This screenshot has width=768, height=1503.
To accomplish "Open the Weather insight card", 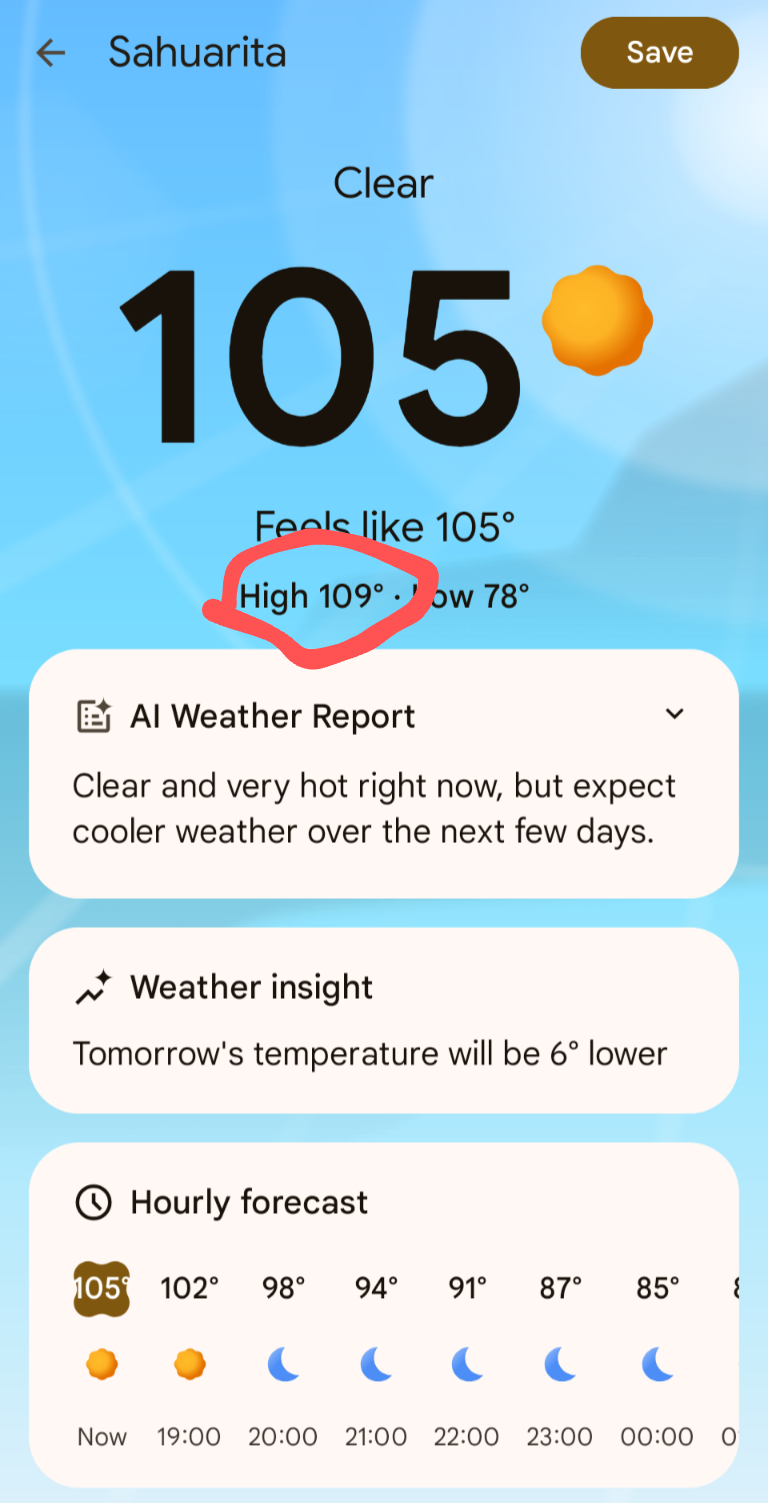I will coord(384,1021).
